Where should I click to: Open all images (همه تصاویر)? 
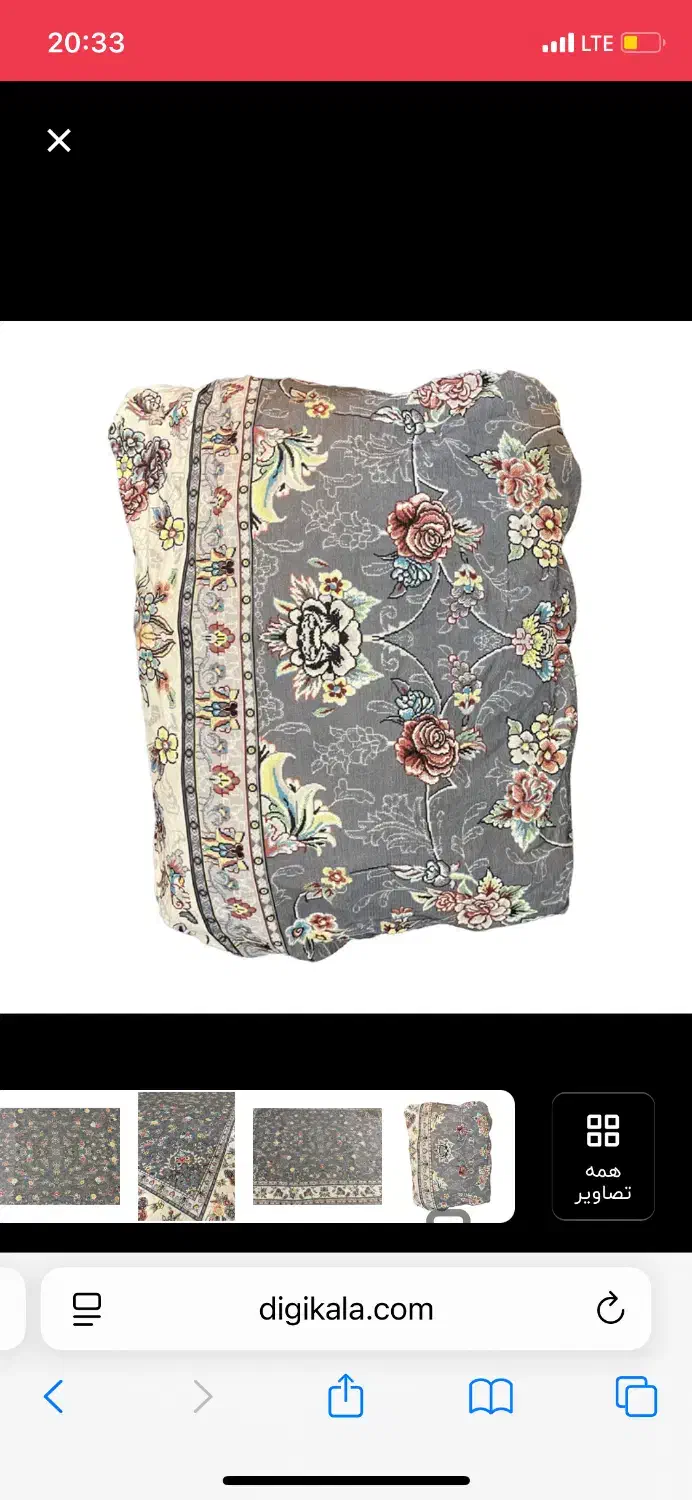click(x=603, y=1156)
